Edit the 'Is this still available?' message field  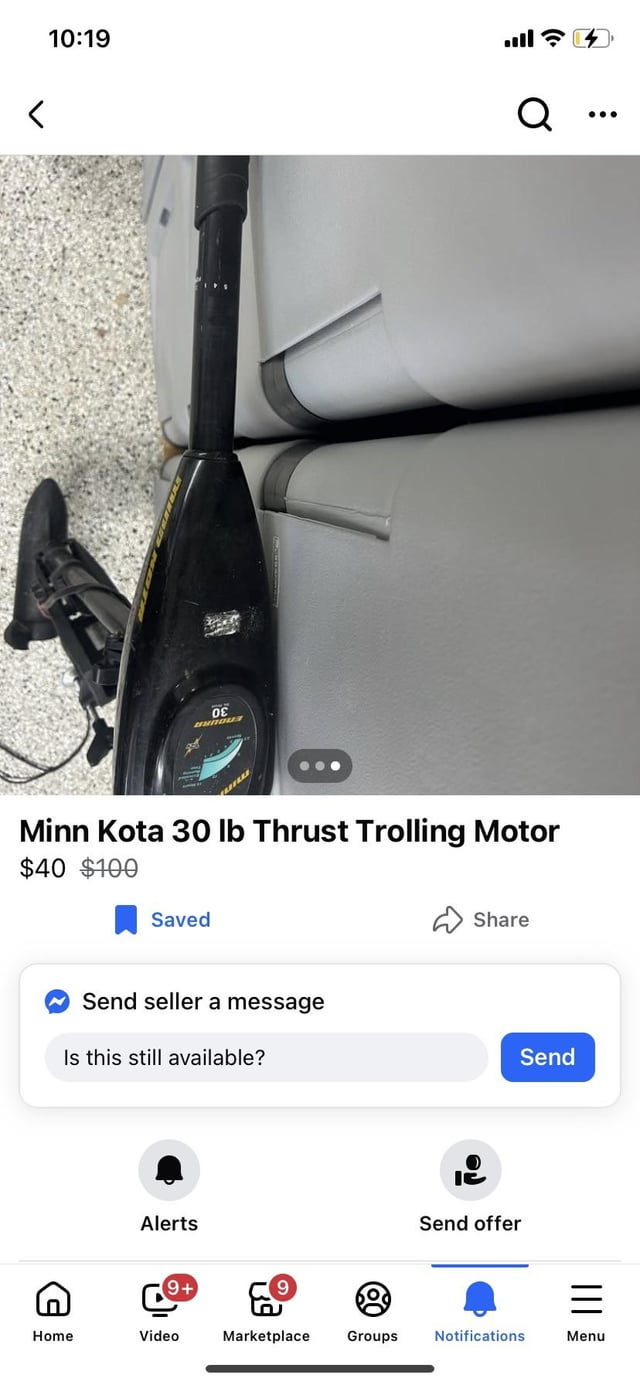point(266,1057)
